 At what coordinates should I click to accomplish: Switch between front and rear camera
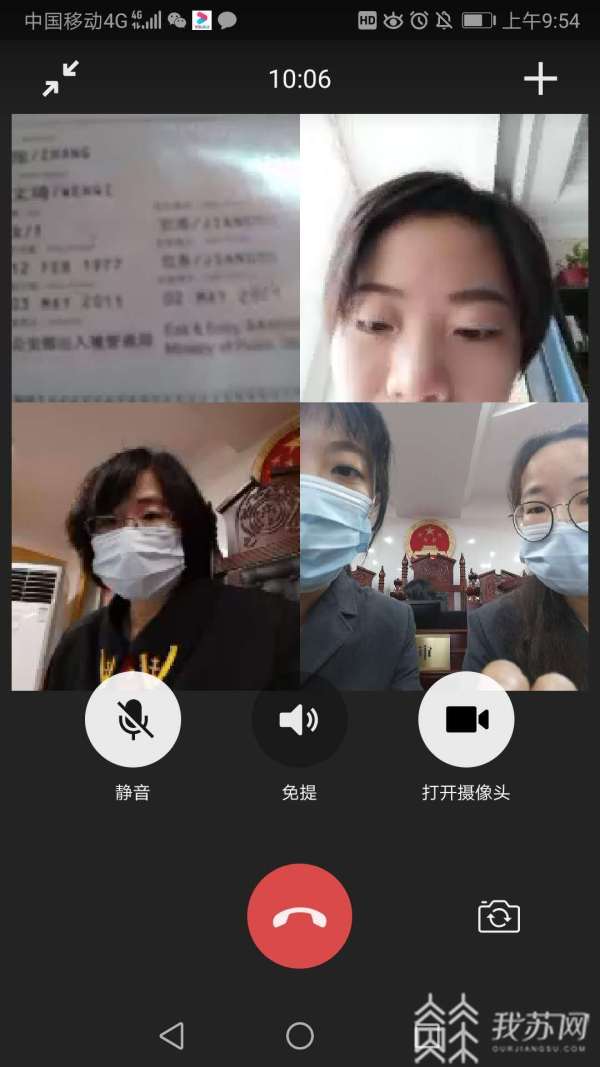499,916
